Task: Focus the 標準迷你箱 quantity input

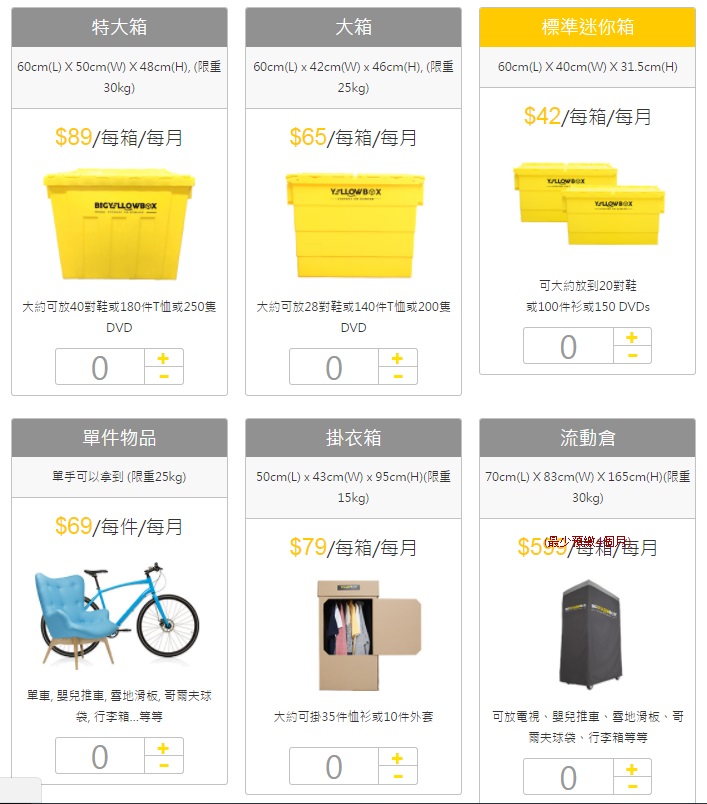Action: click(568, 346)
